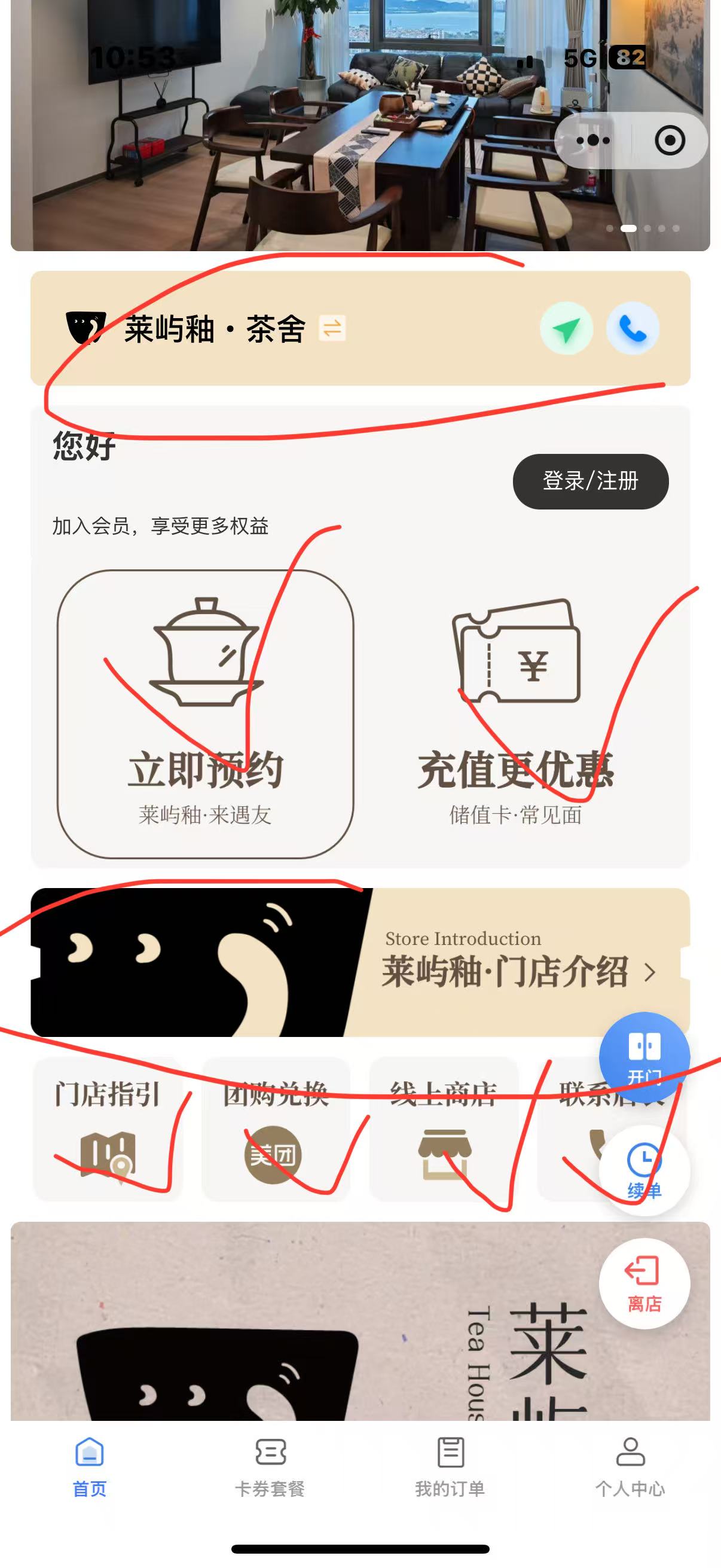The width and height of the screenshot is (721, 1568).
Task: Open 团购兑换 Meituan redemption
Action: pyautogui.click(x=275, y=1129)
